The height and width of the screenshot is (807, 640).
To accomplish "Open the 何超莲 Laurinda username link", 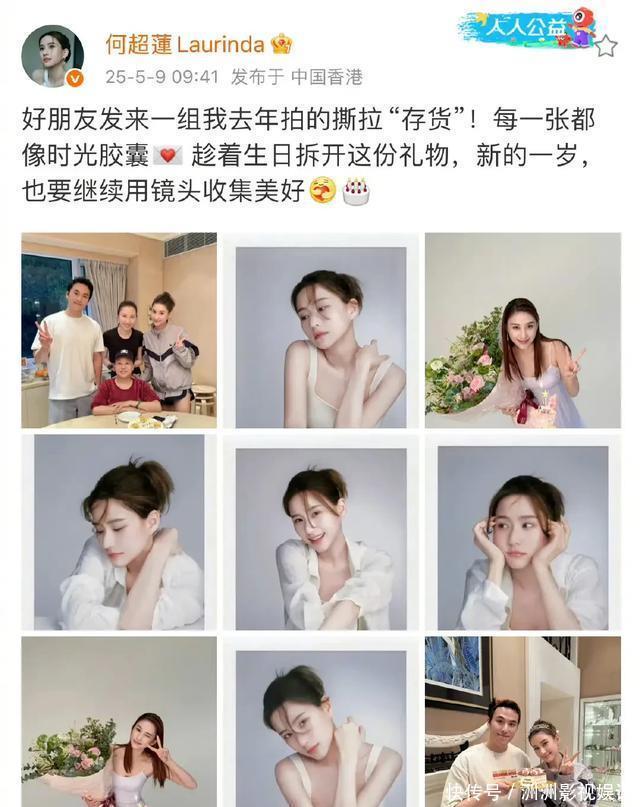I will (184, 44).
